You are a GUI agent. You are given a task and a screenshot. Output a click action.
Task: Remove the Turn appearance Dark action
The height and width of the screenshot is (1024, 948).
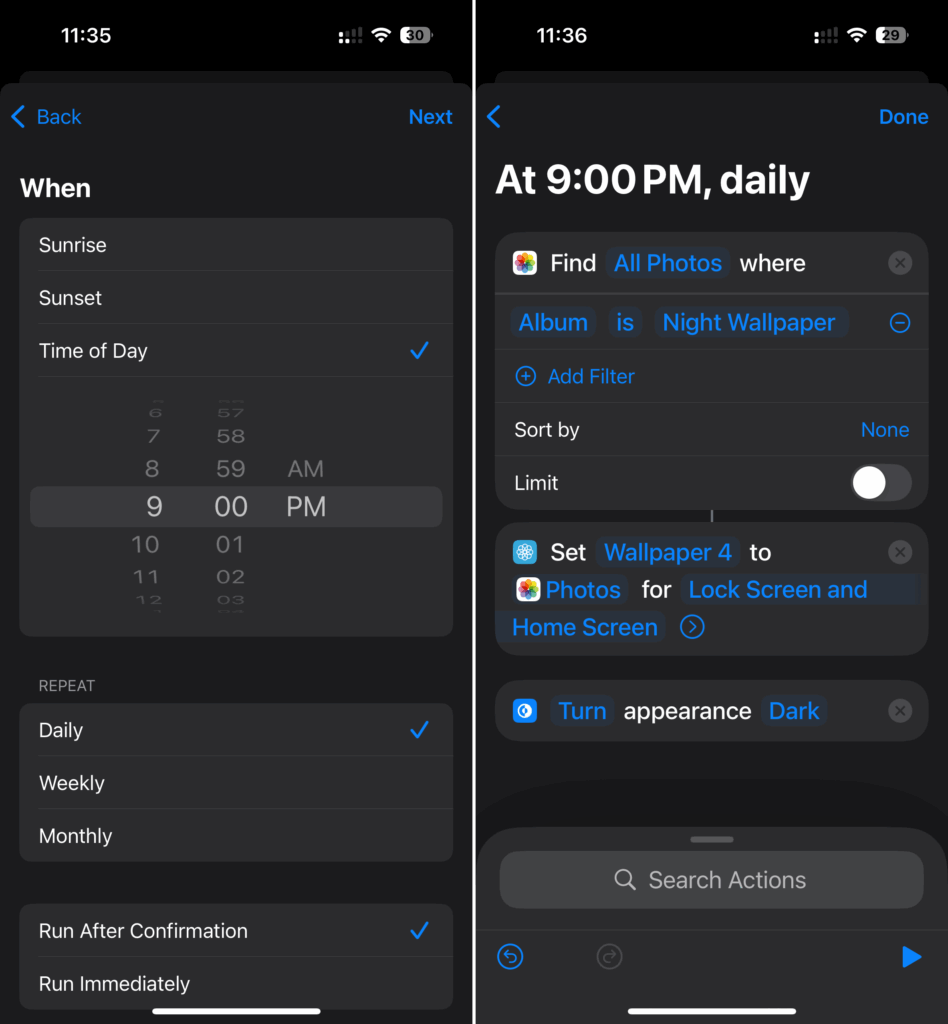(900, 711)
